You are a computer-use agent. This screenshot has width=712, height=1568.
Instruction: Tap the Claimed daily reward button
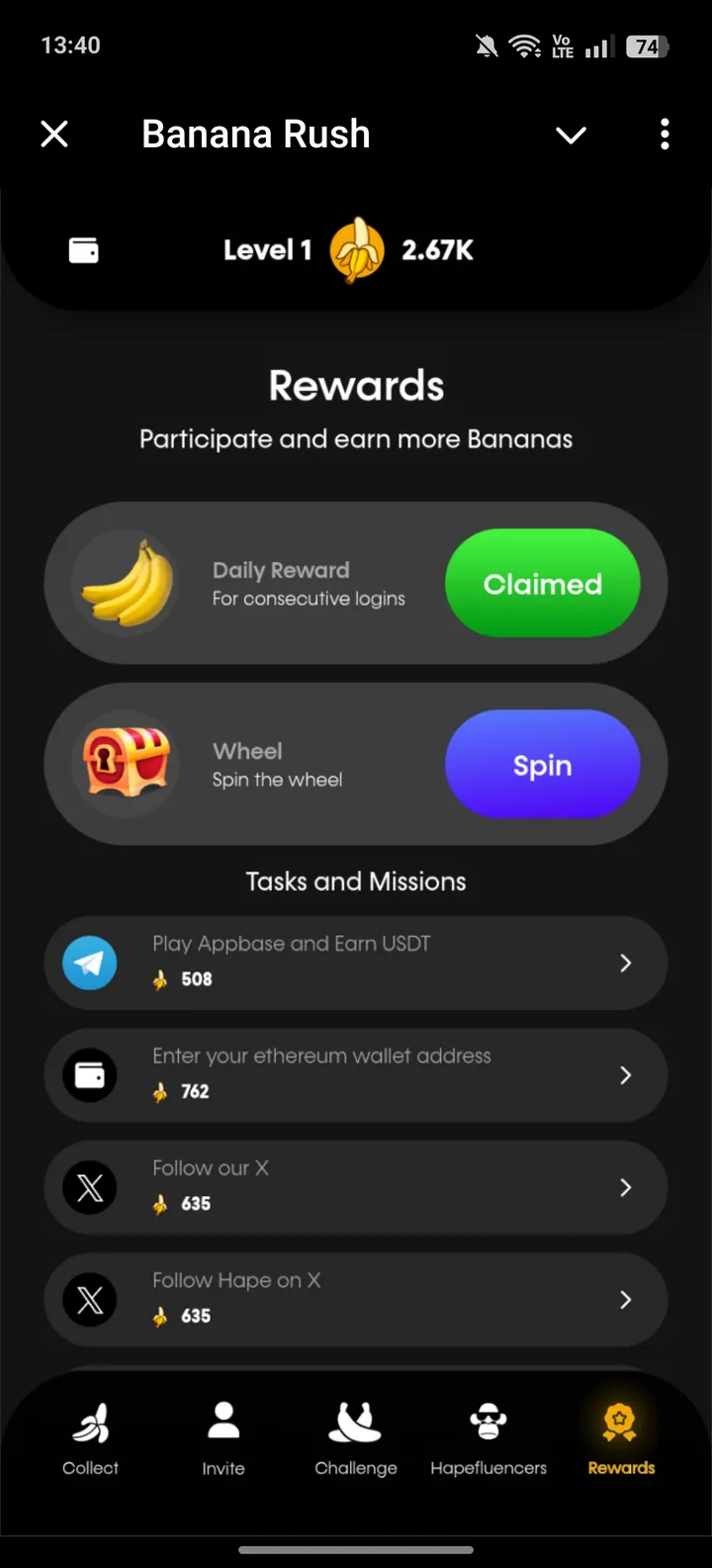(543, 584)
